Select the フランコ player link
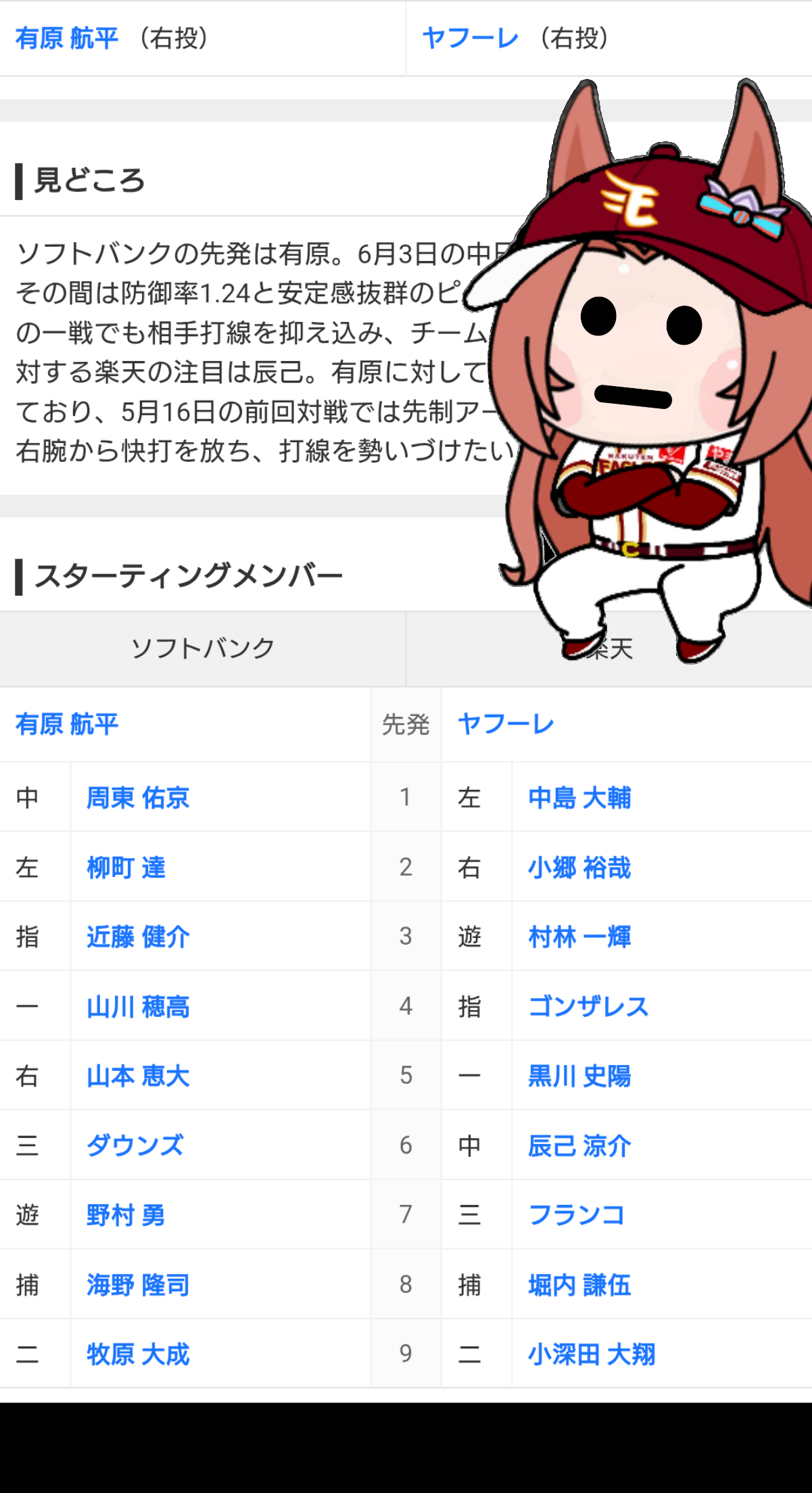The image size is (812, 1493). point(577,1215)
